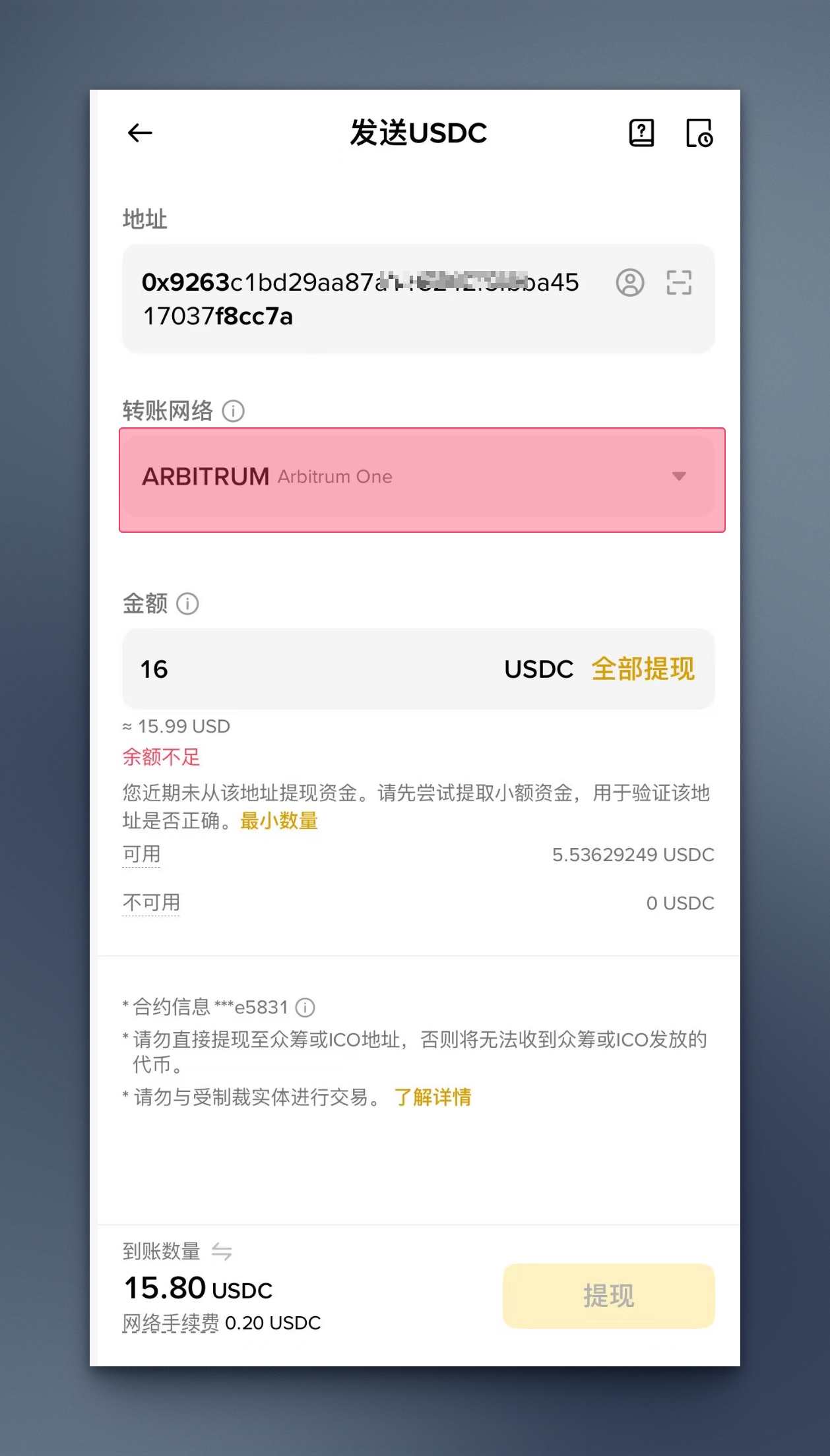Open the help guide icon

pos(641,133)
